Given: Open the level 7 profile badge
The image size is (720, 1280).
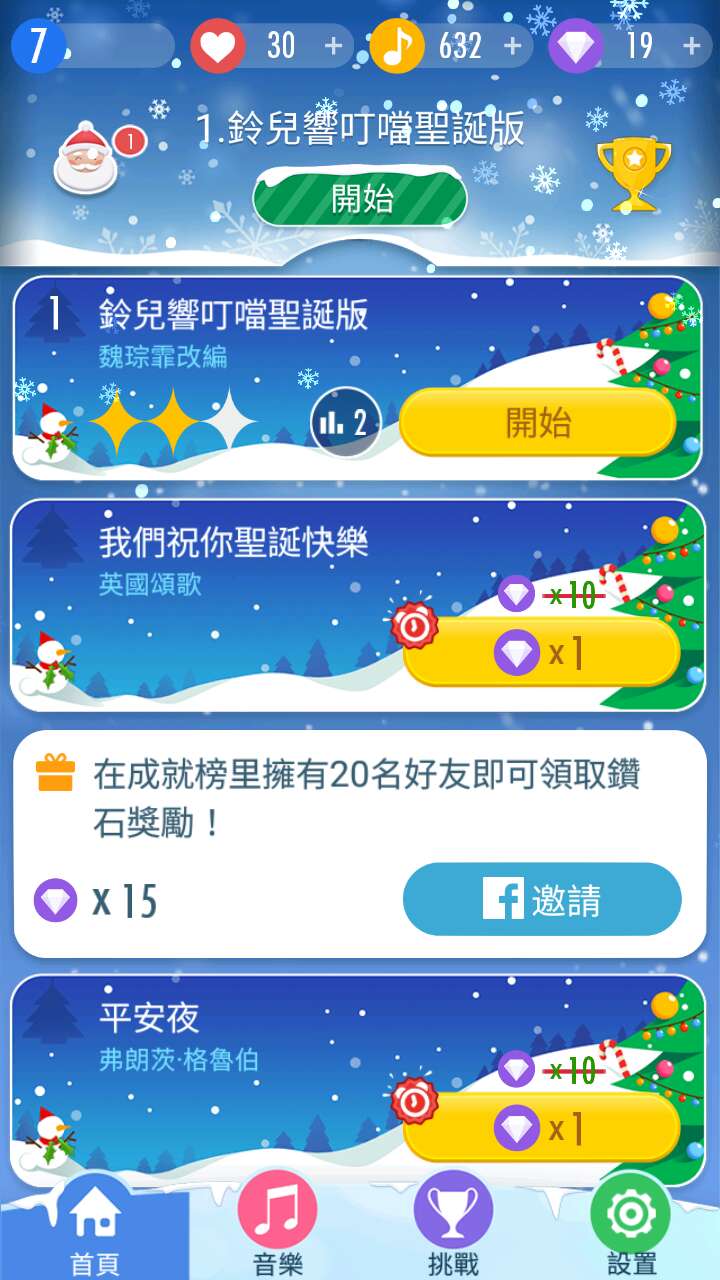Looking at the screenshot, I should click(x=38, y=46).
